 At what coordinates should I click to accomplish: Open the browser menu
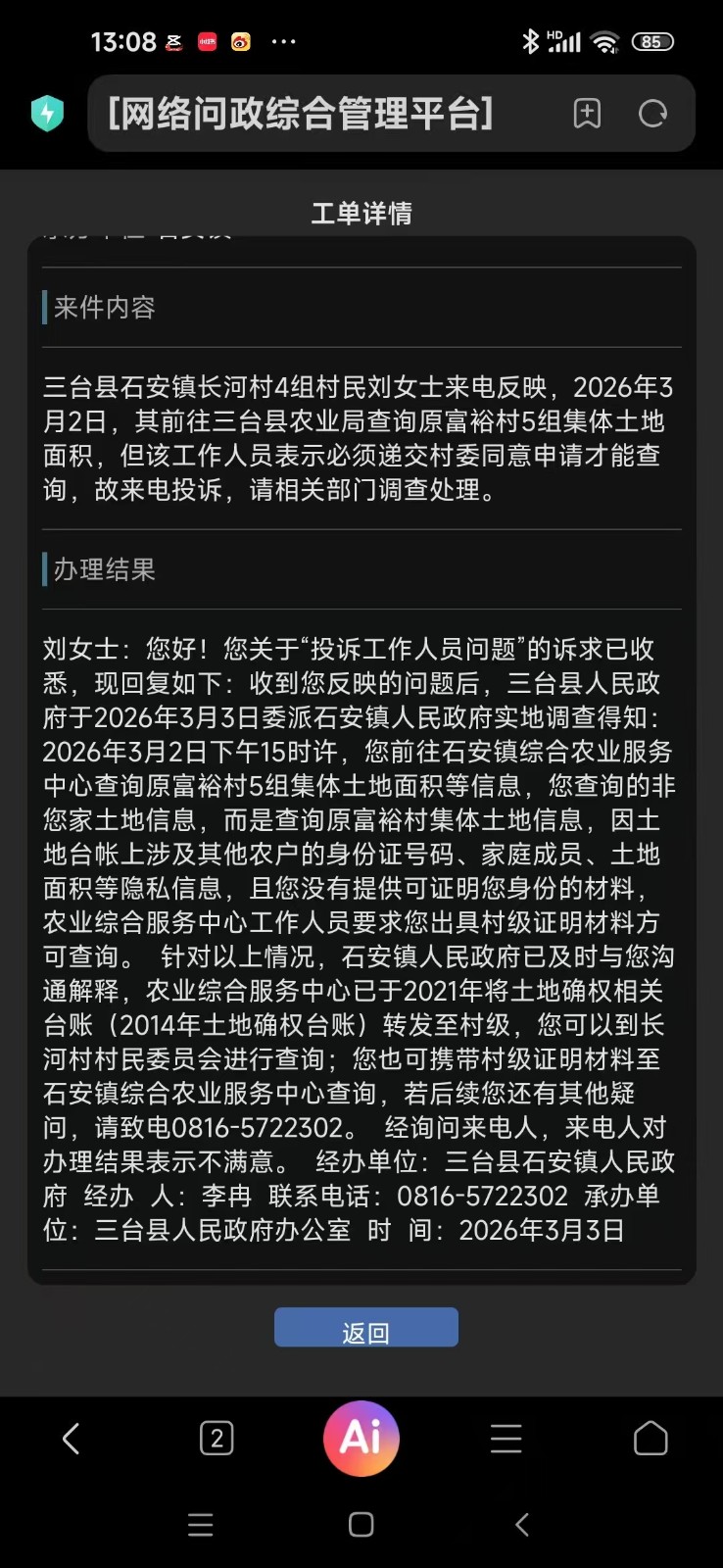coord(506,1439)
